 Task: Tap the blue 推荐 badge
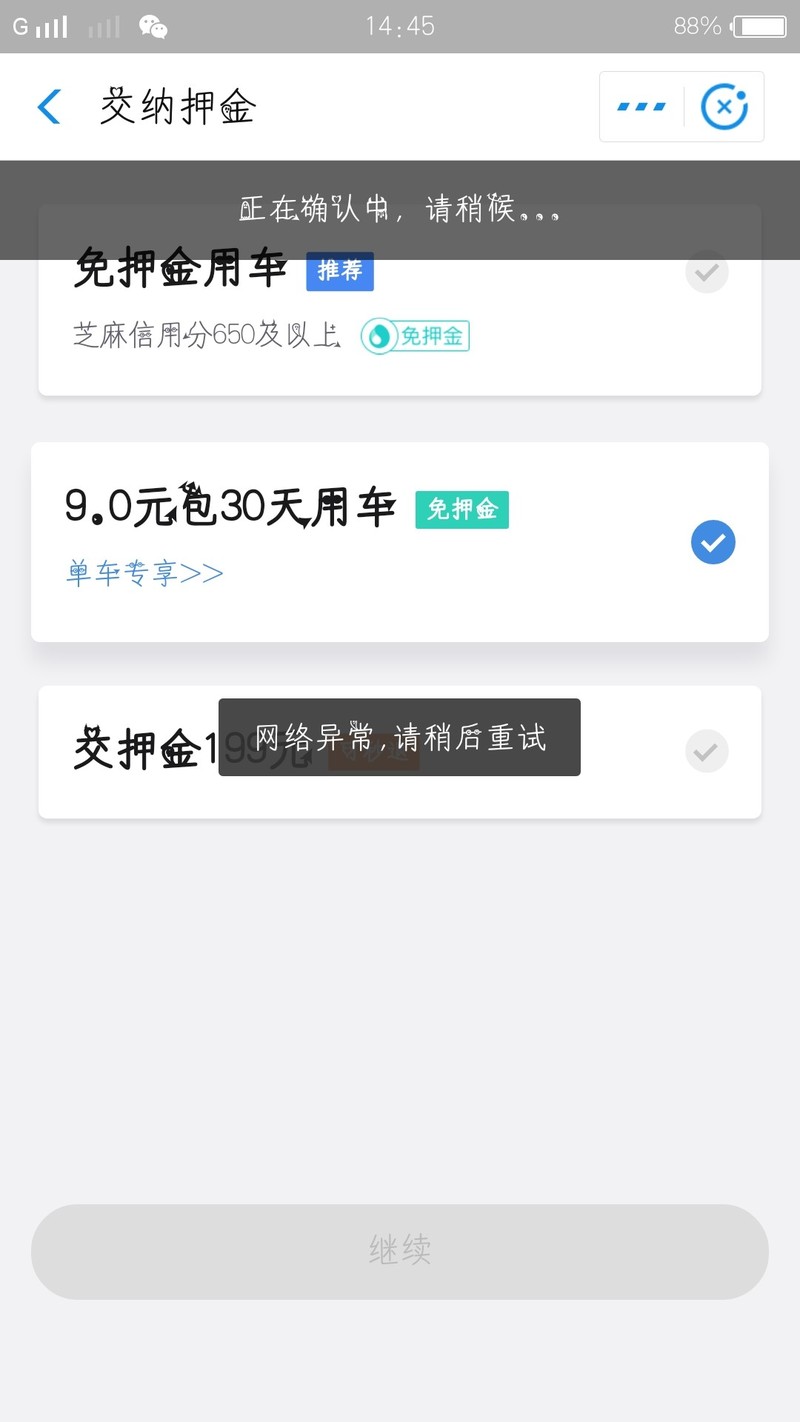coord(339,272)
